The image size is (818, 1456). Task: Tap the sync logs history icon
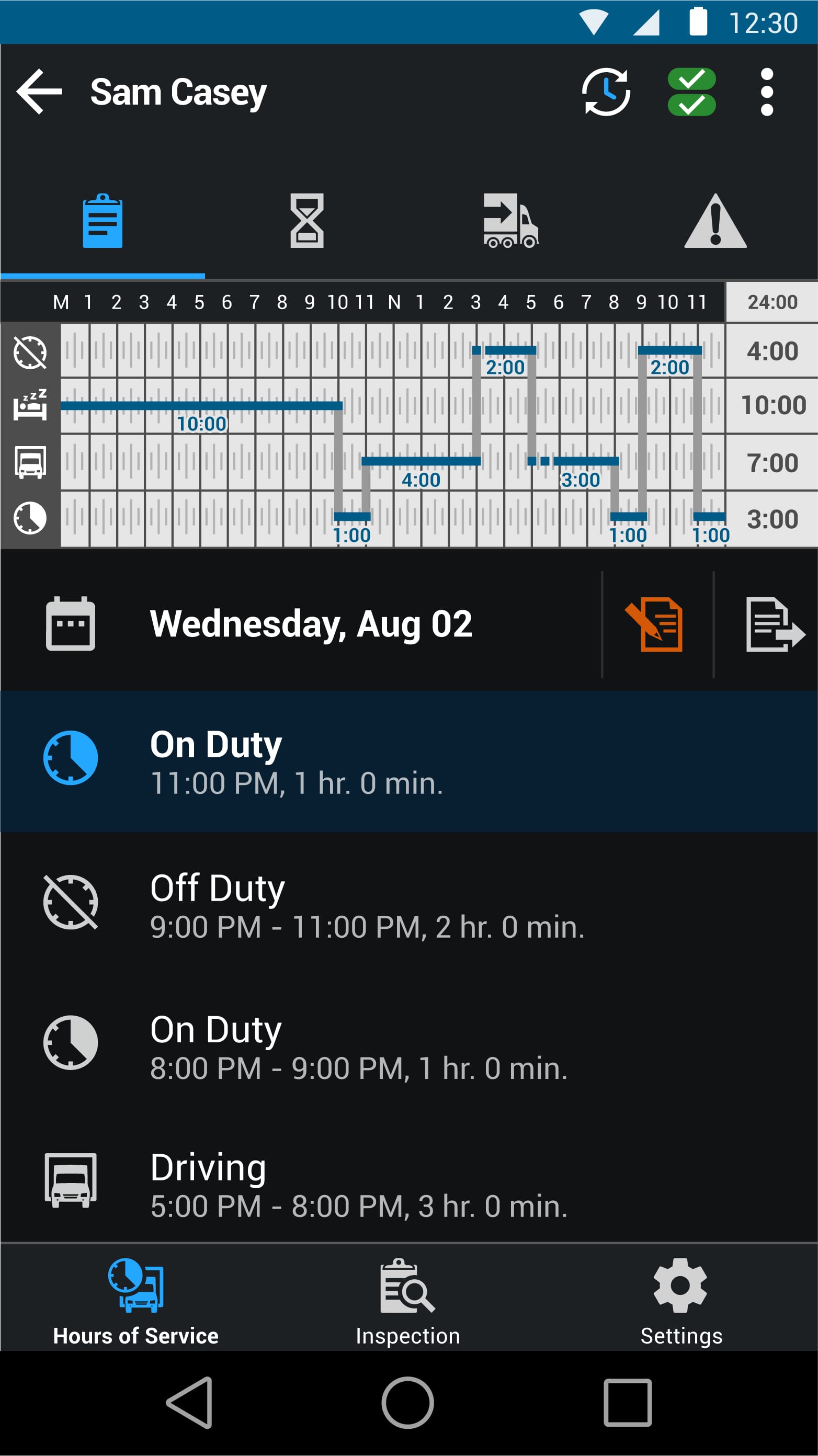[607, 92]
